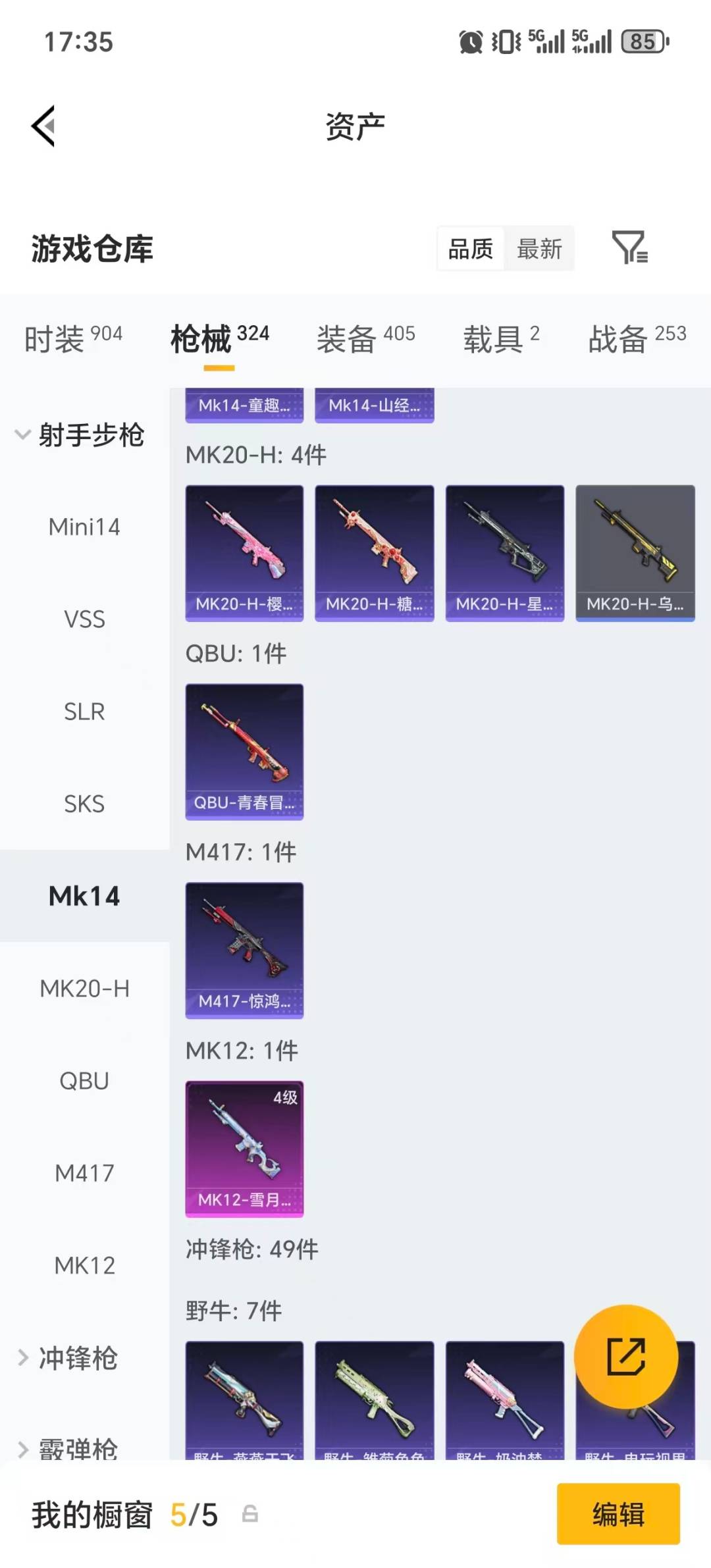Switch to the 装备 tab
711x1568 pixels.
pos(365,339)
